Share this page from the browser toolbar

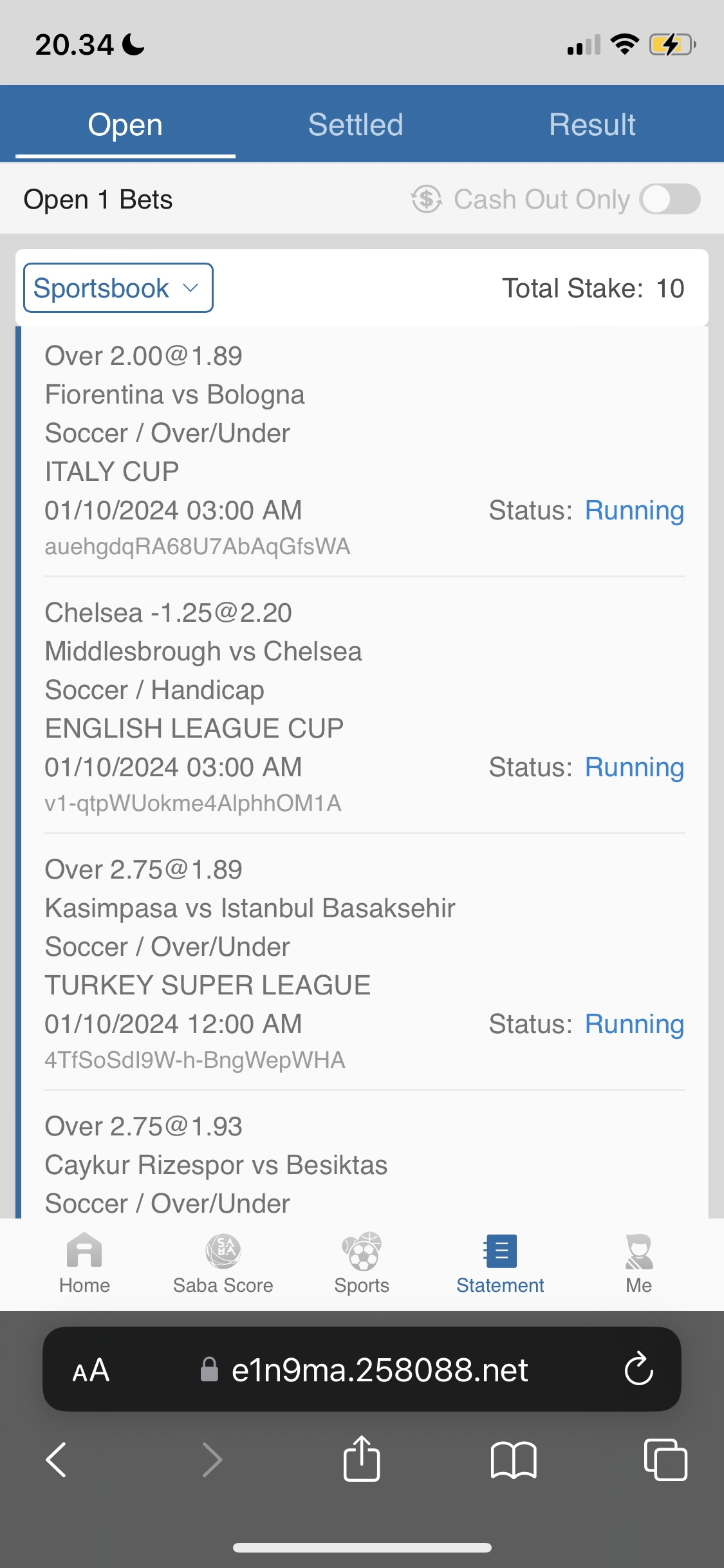point(362,1459)
